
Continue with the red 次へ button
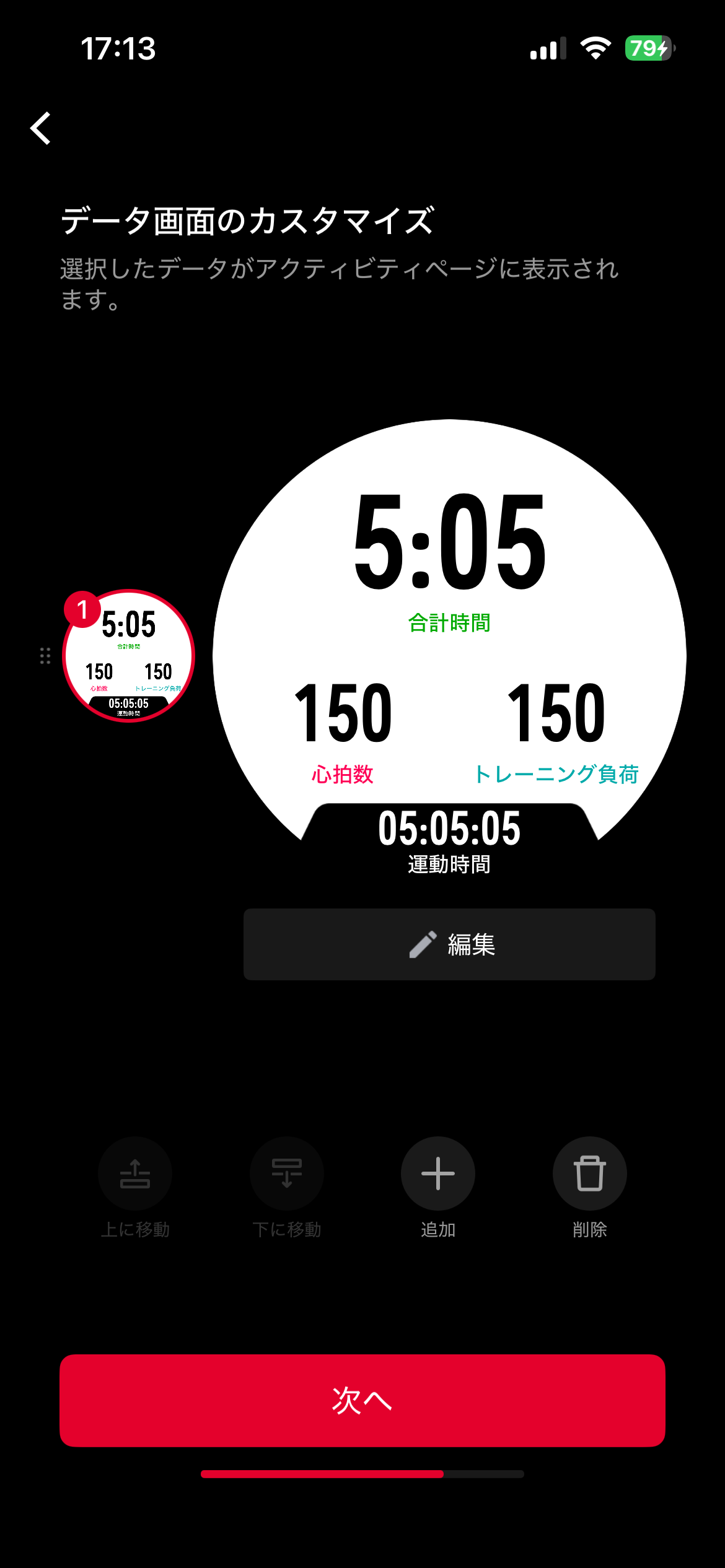(x=362, y=1400)
